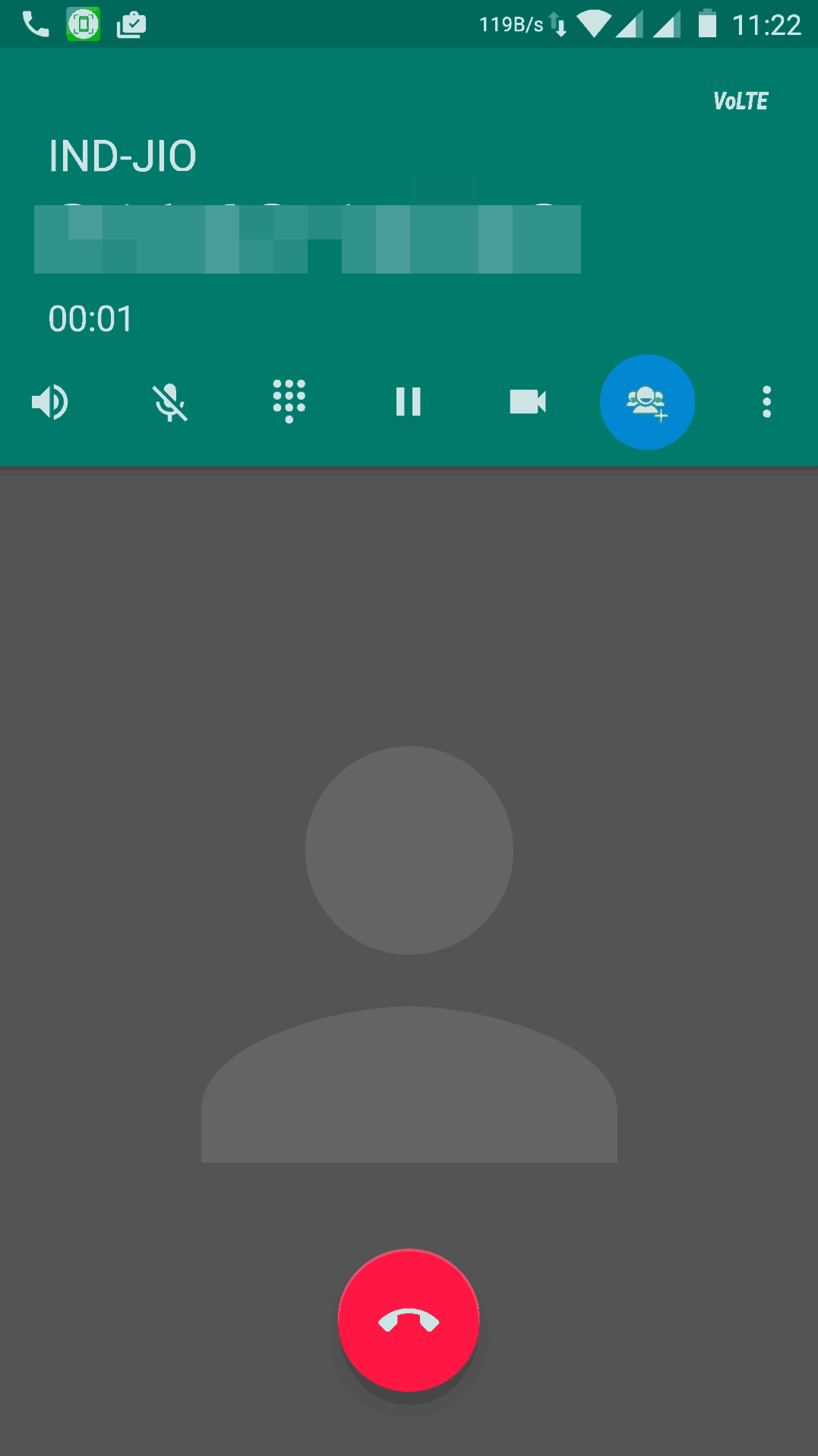Image resolution: width=818 pixels, height=1456 pixels.
Task: Switch to video call
Action: pyautogui.click(x=528, y=402)
